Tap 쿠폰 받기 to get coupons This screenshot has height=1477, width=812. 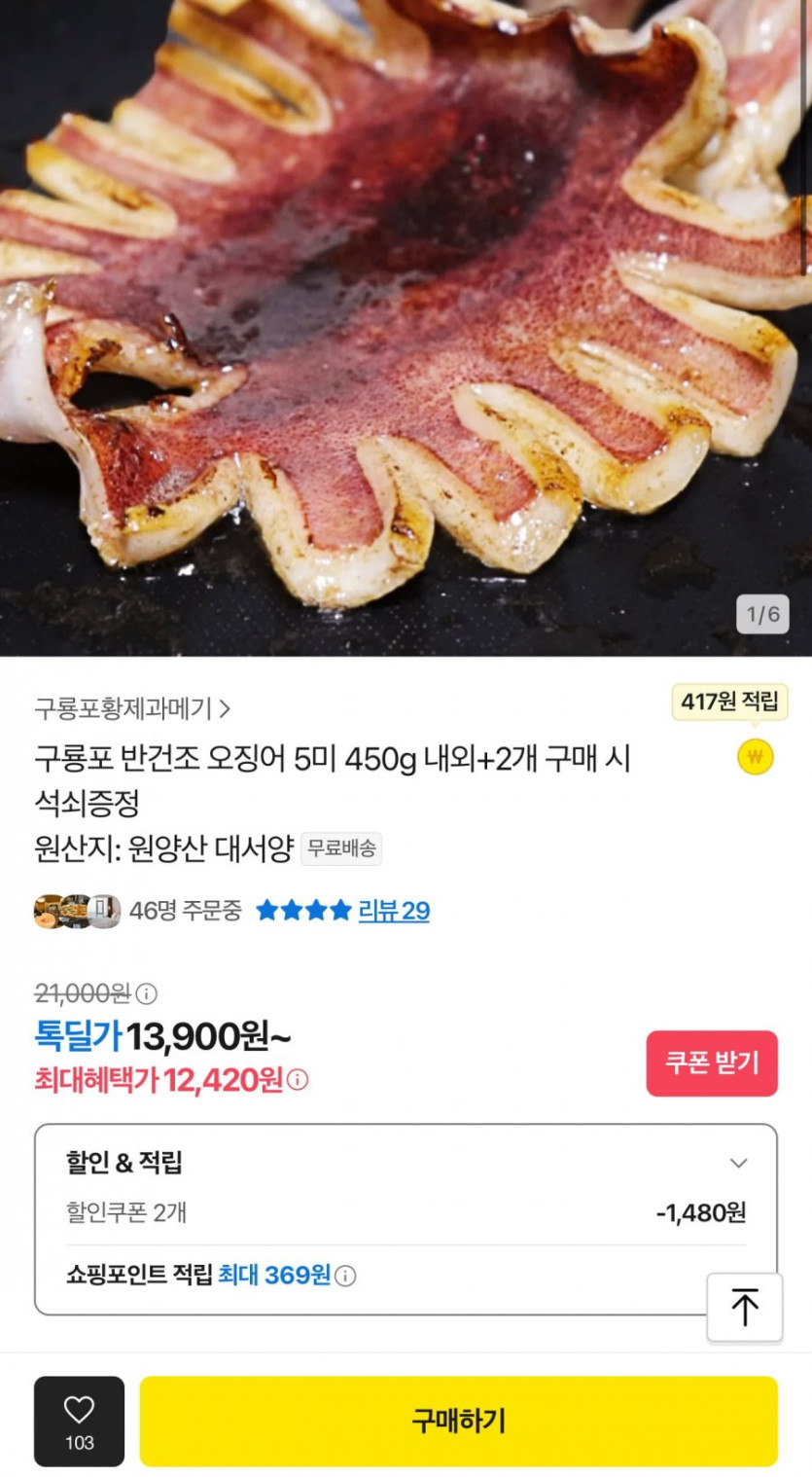(x=711, y=1063)
